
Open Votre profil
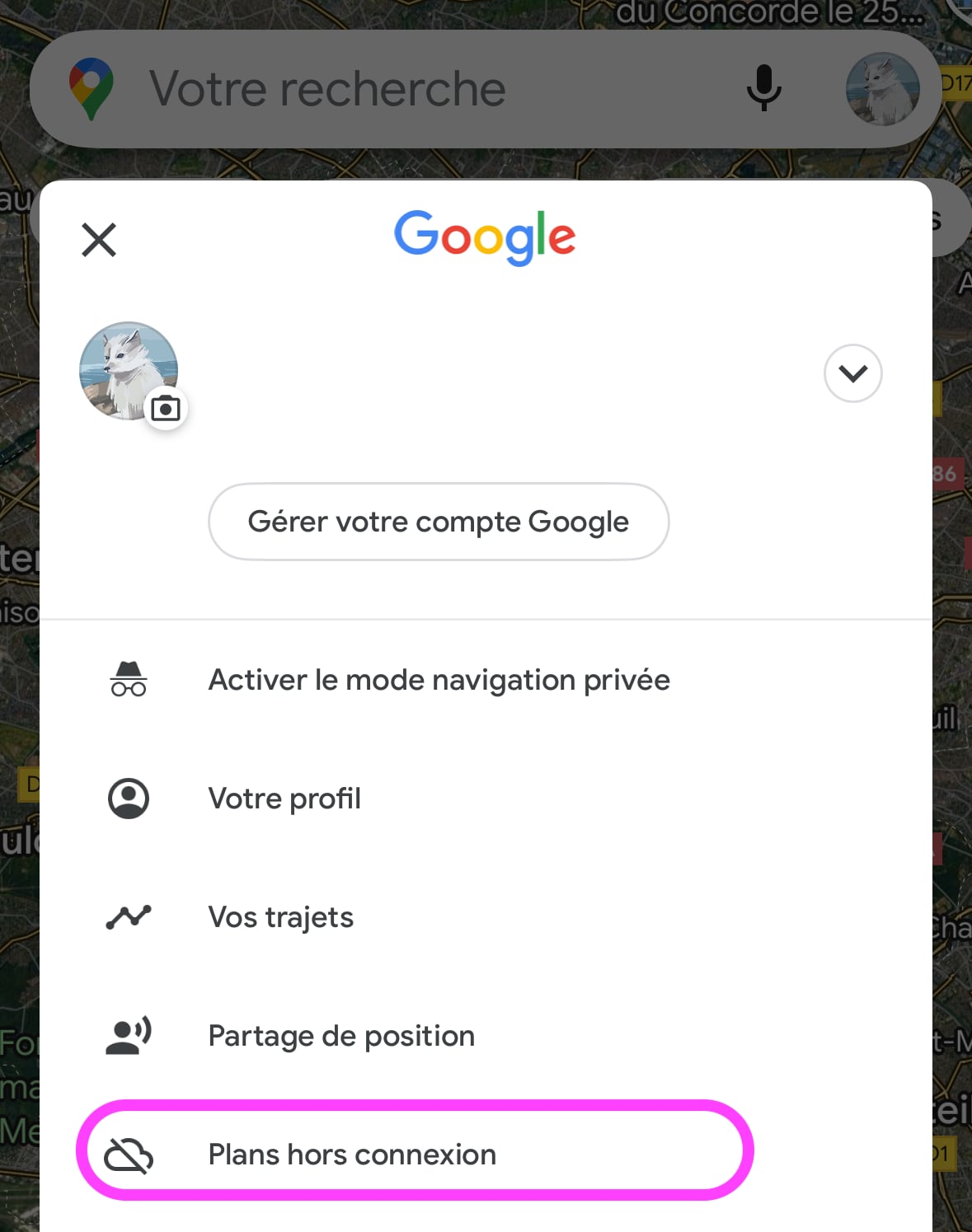click(x=284, y=799)
